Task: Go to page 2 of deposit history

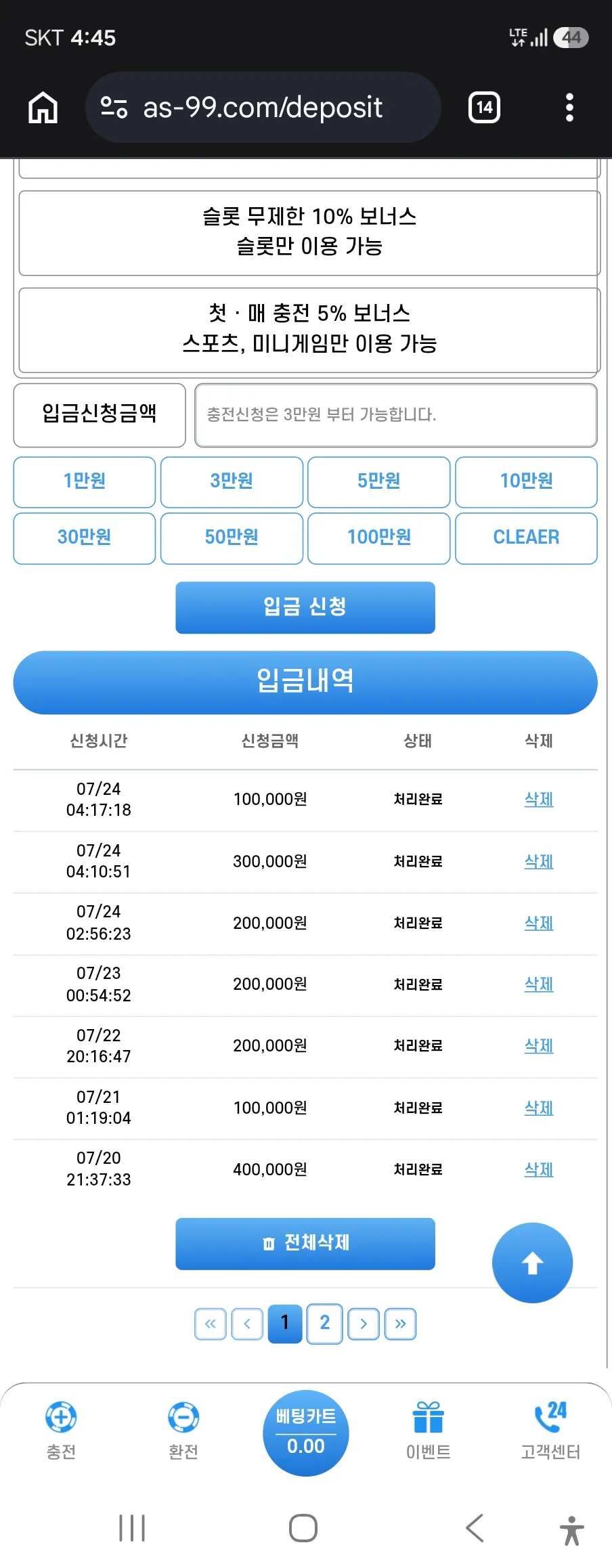Action: coord(324,1324)
